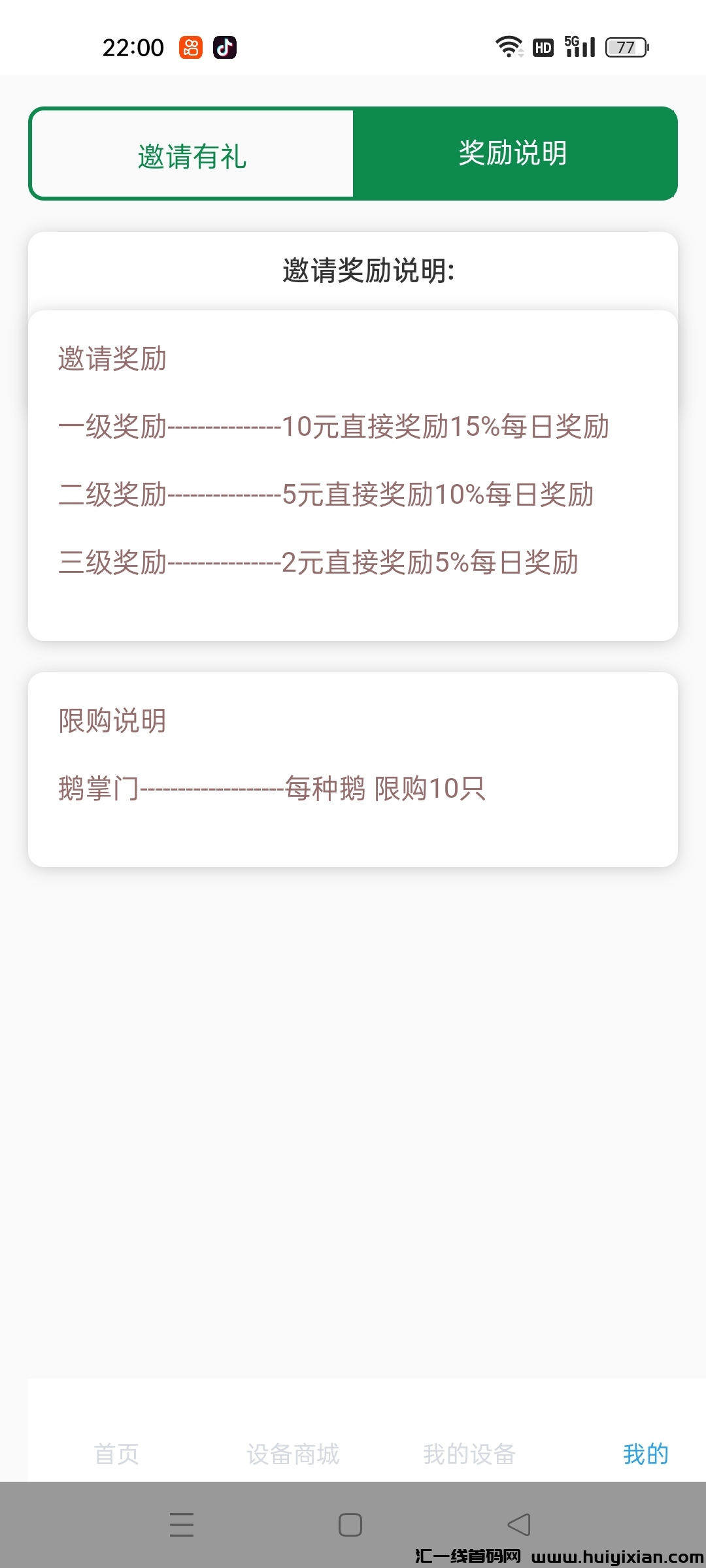Open 我的设备 from the bottom bar
The height and width of the screenshot is (1568, 706).
point(469,1454)
